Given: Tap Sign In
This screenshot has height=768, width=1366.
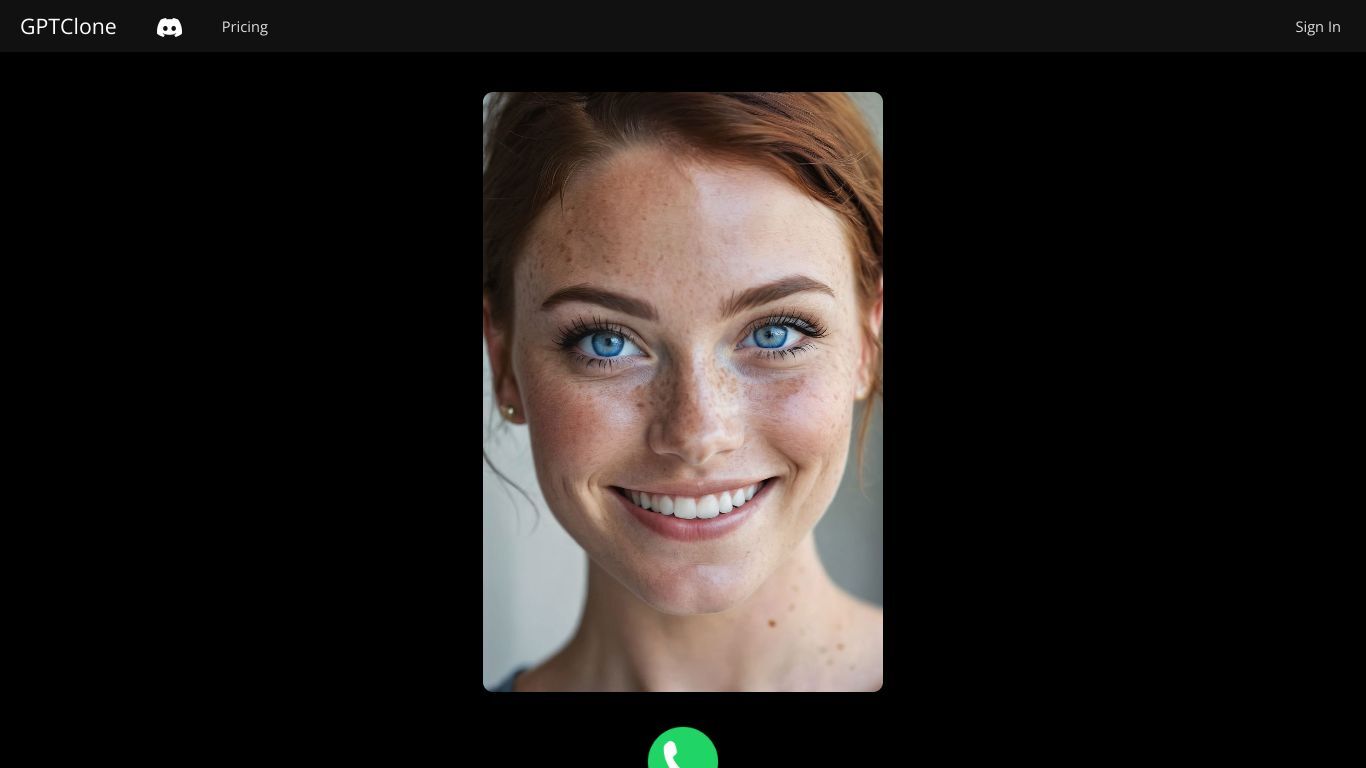Looking at the screenshot, I should [1317, 27].
